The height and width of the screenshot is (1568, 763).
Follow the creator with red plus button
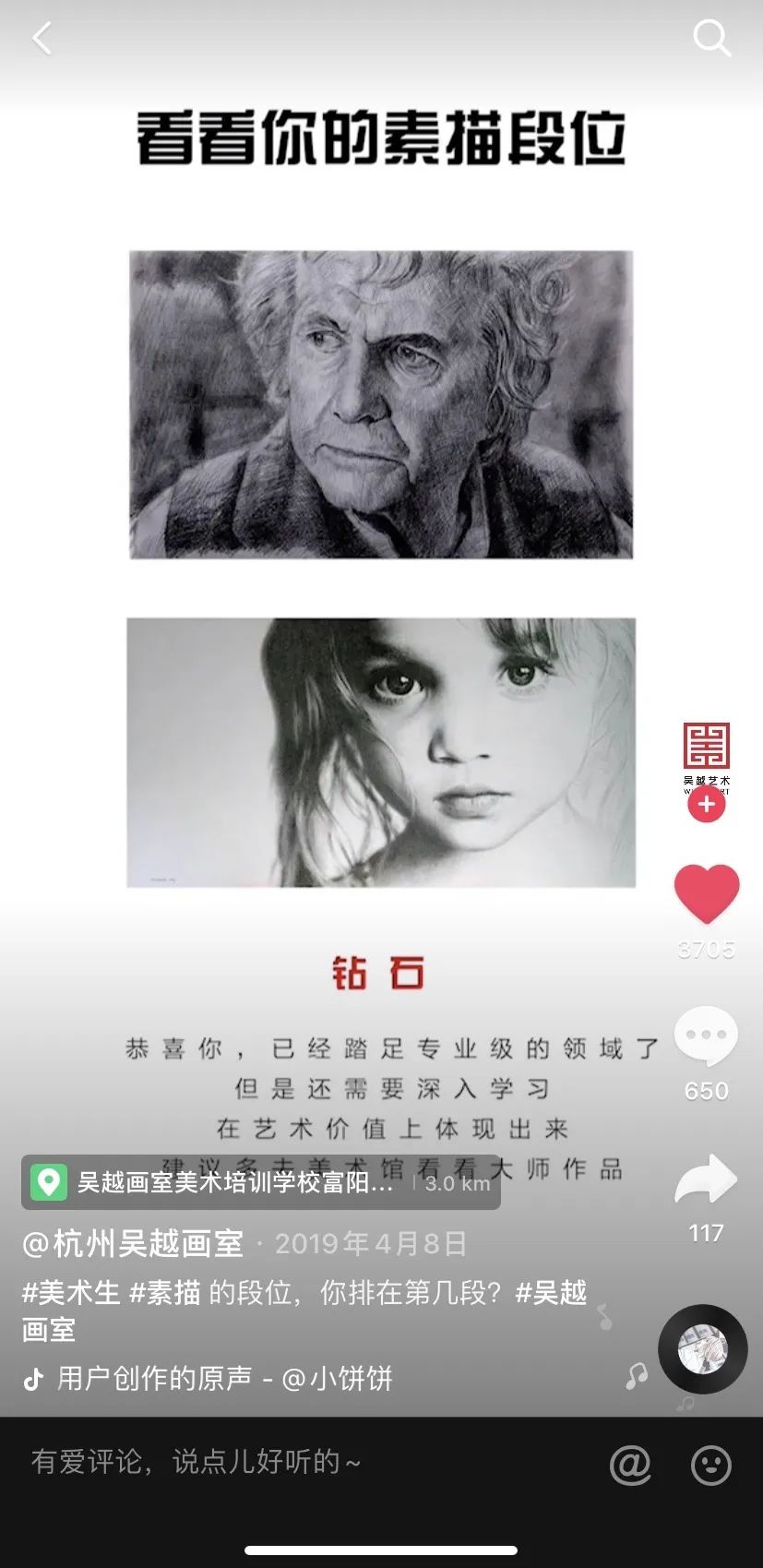point(706,805)
